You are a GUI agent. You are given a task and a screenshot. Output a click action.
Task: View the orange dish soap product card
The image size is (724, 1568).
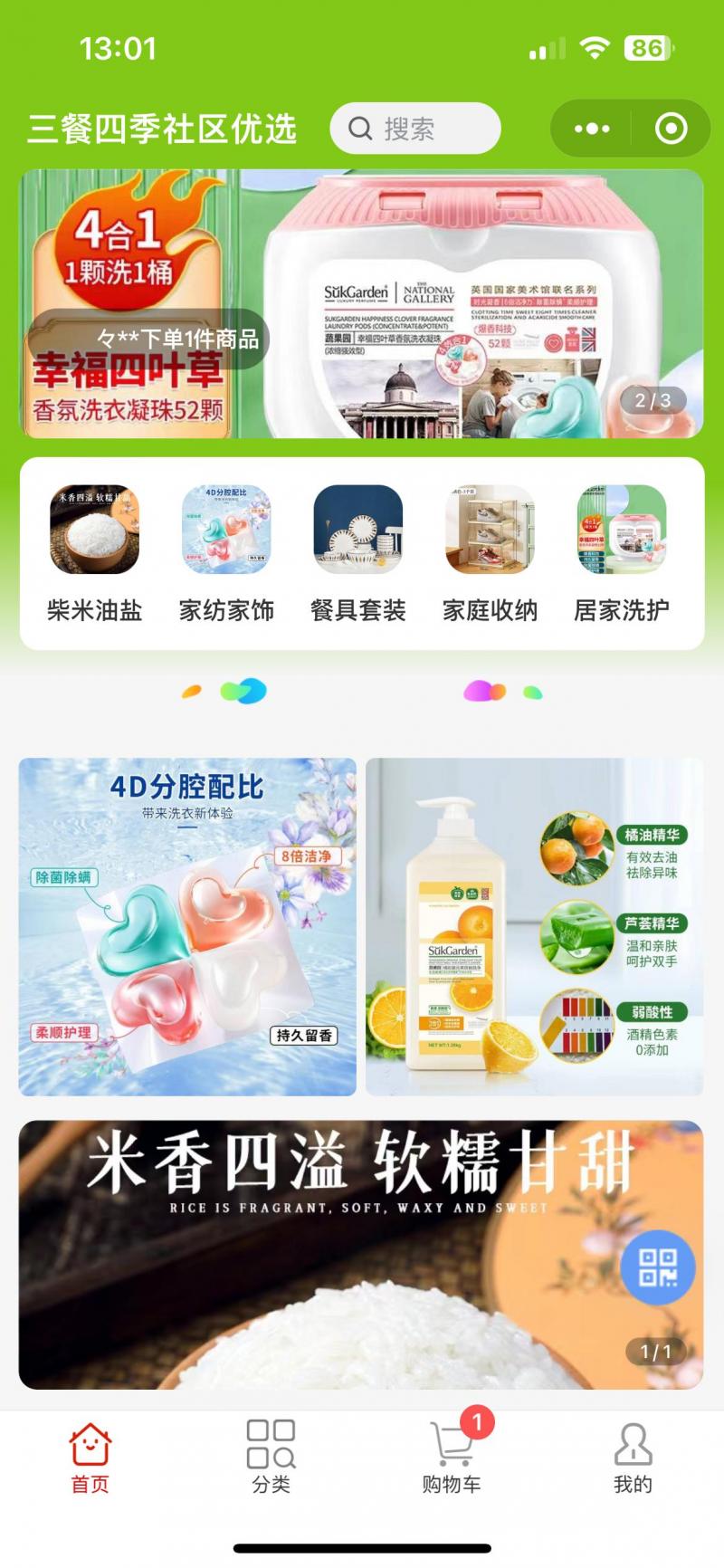(x=534, y=926)
